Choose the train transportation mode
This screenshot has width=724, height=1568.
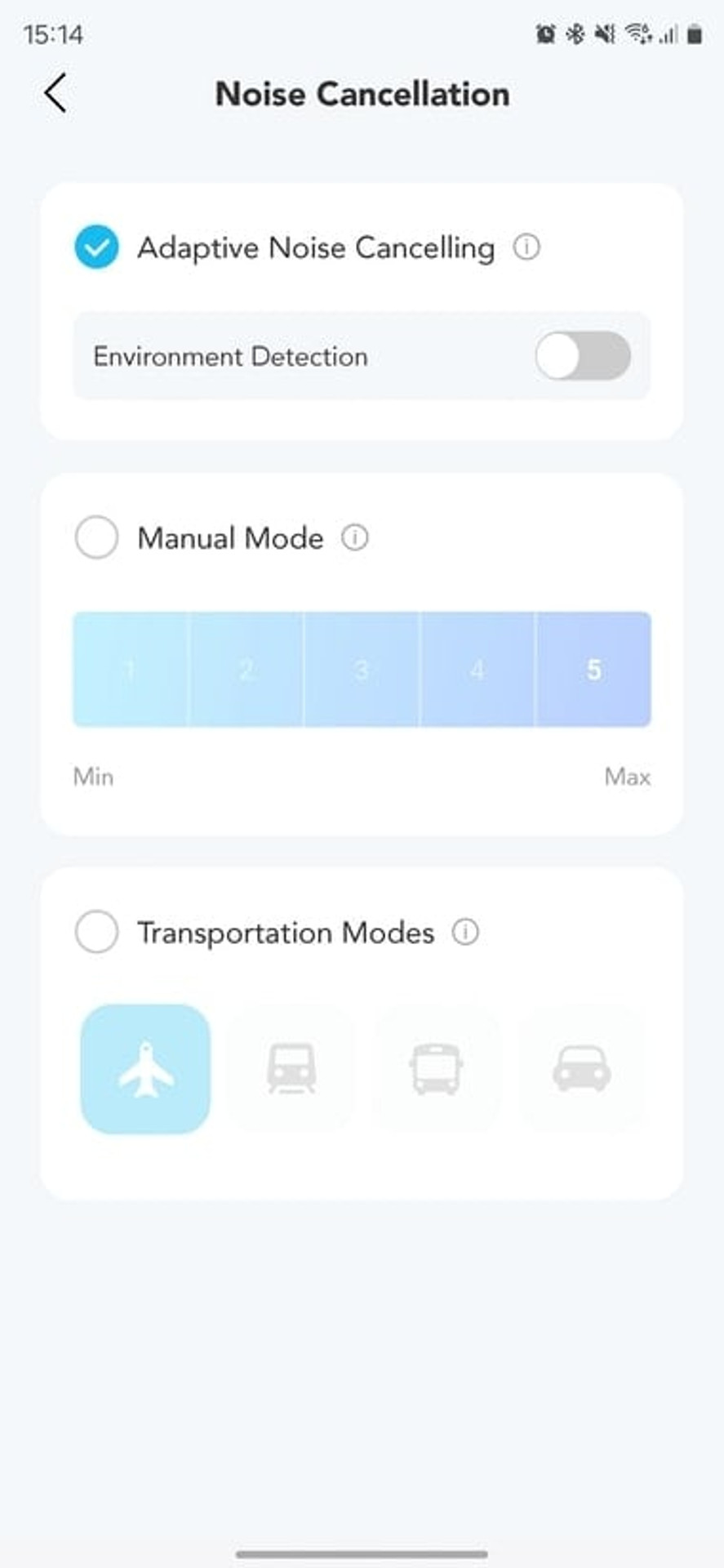291,1069
